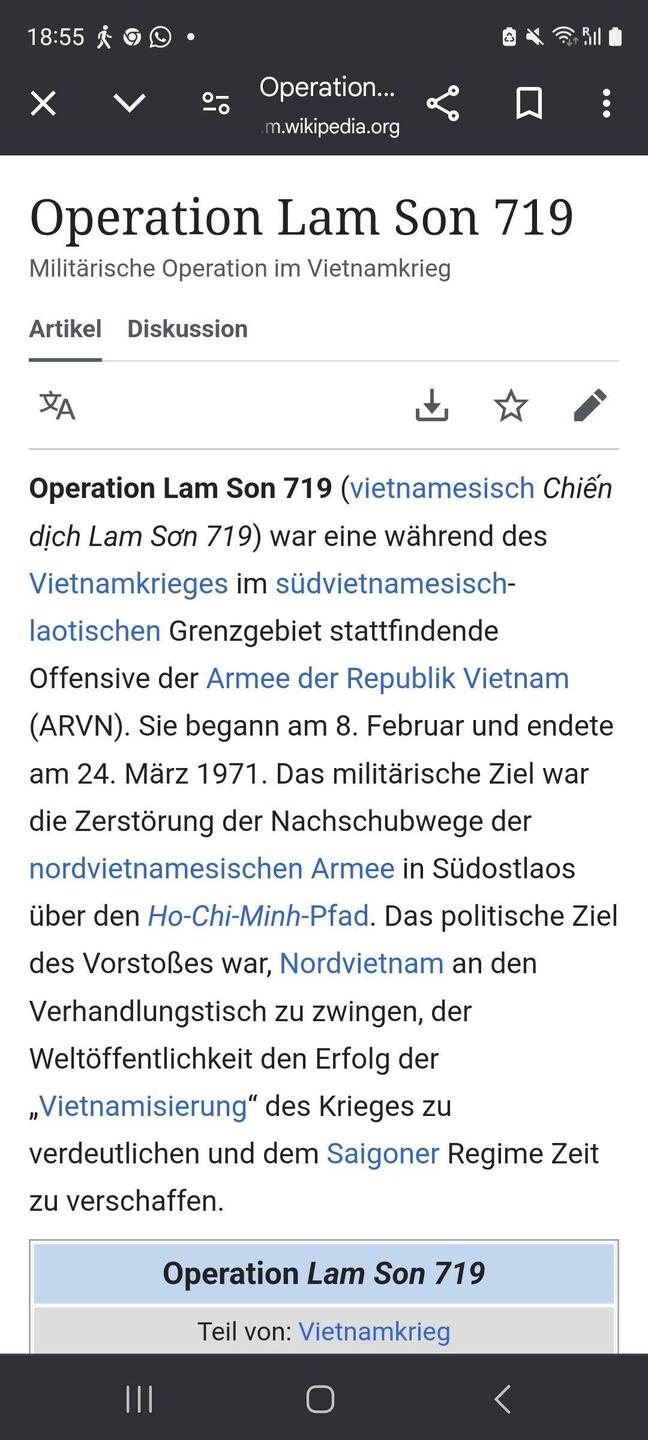Viewport: 648px width, 1440px height.
Task: Switch to the Diskussion tab
Action: coord(187,329)
